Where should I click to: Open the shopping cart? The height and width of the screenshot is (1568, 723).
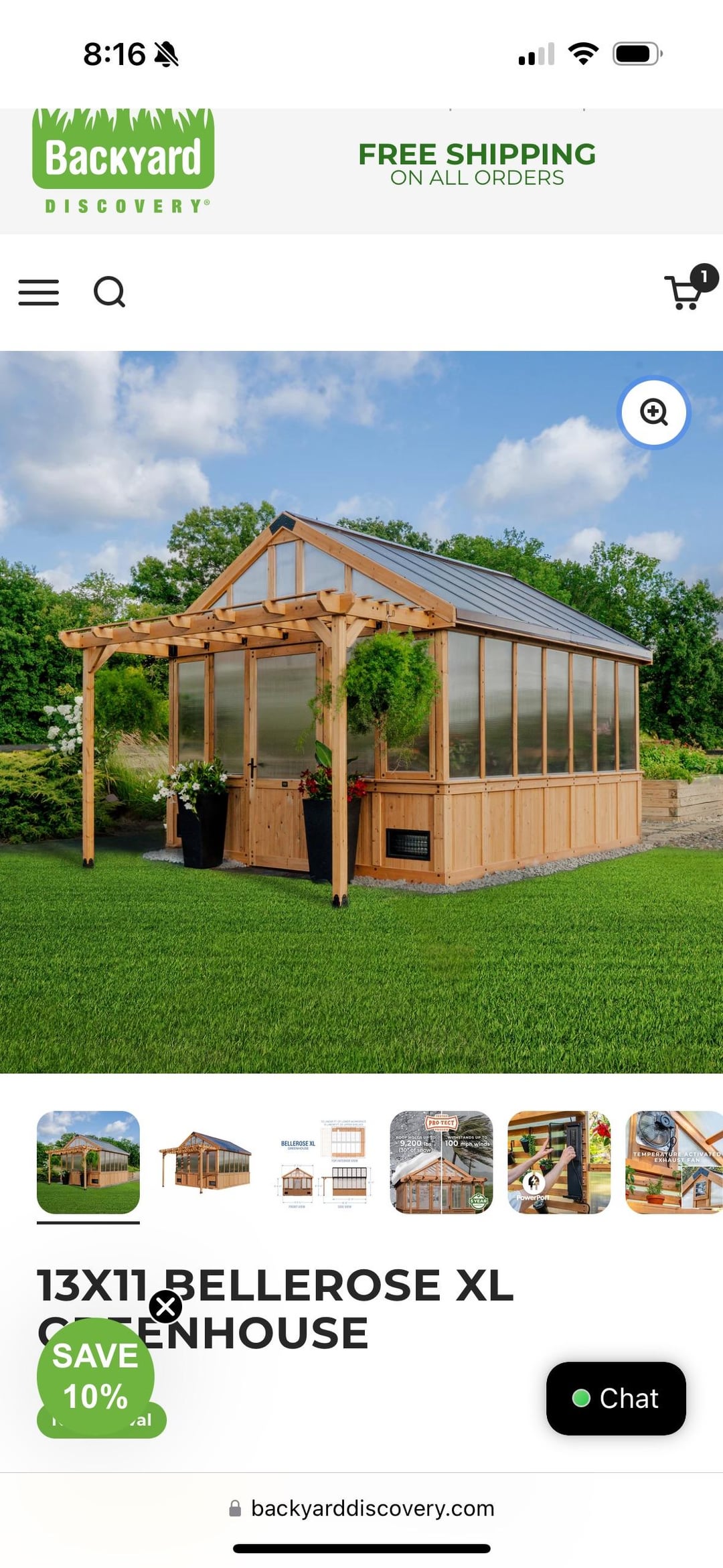pos(687,291)
